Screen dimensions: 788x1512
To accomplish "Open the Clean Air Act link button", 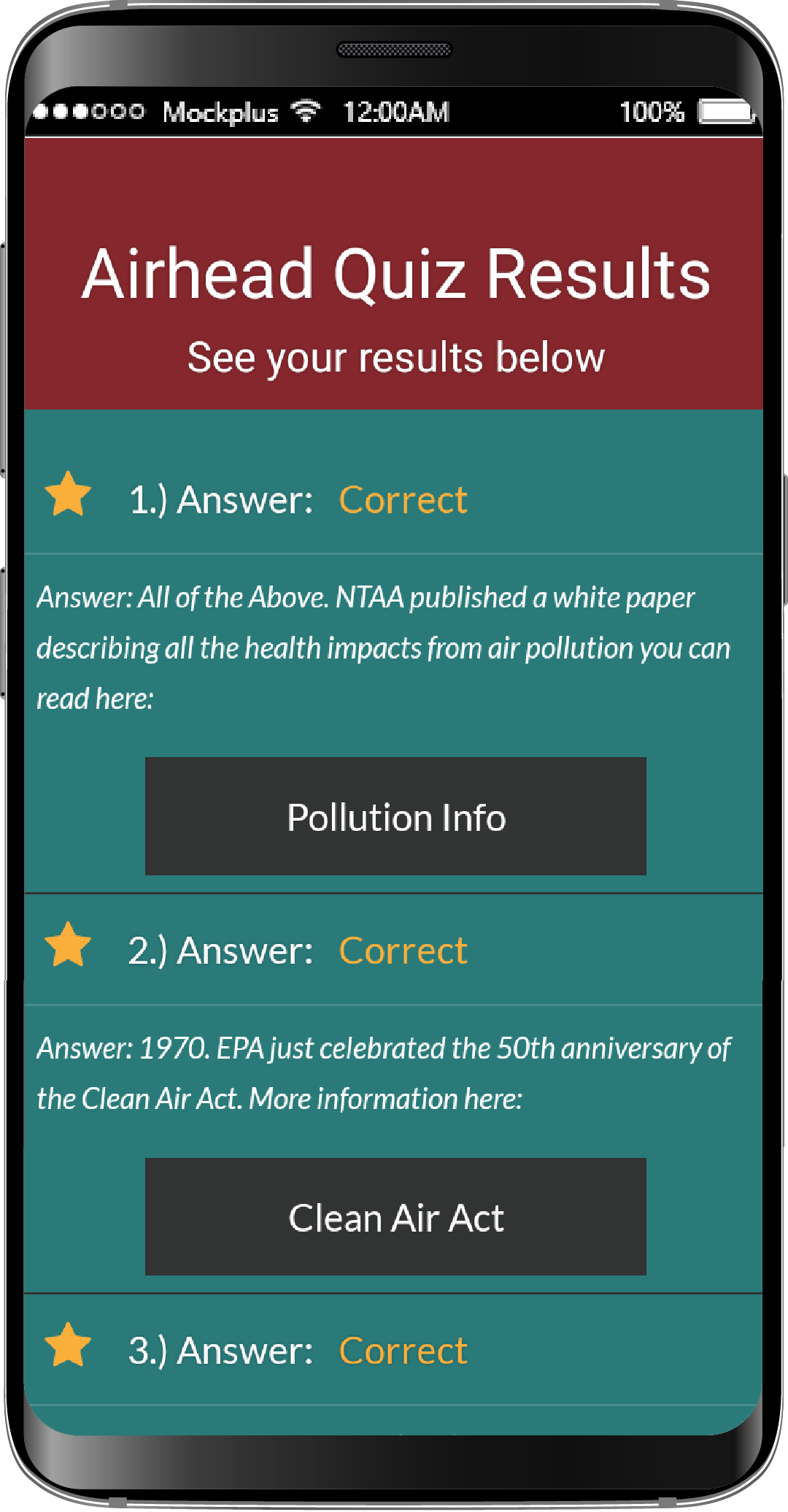I will coord(395,1217).
